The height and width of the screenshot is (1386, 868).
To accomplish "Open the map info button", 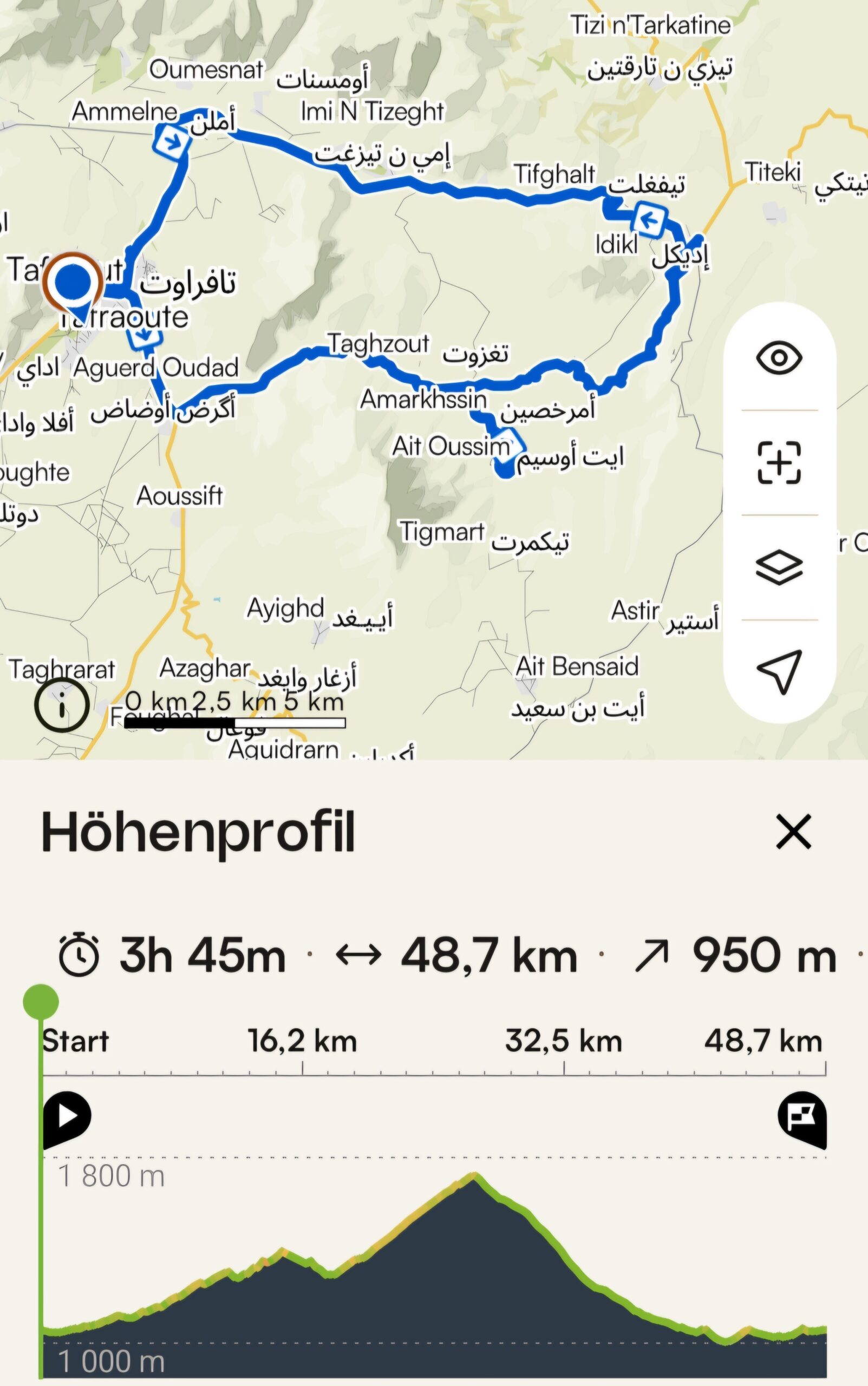I will click(61, 705).
